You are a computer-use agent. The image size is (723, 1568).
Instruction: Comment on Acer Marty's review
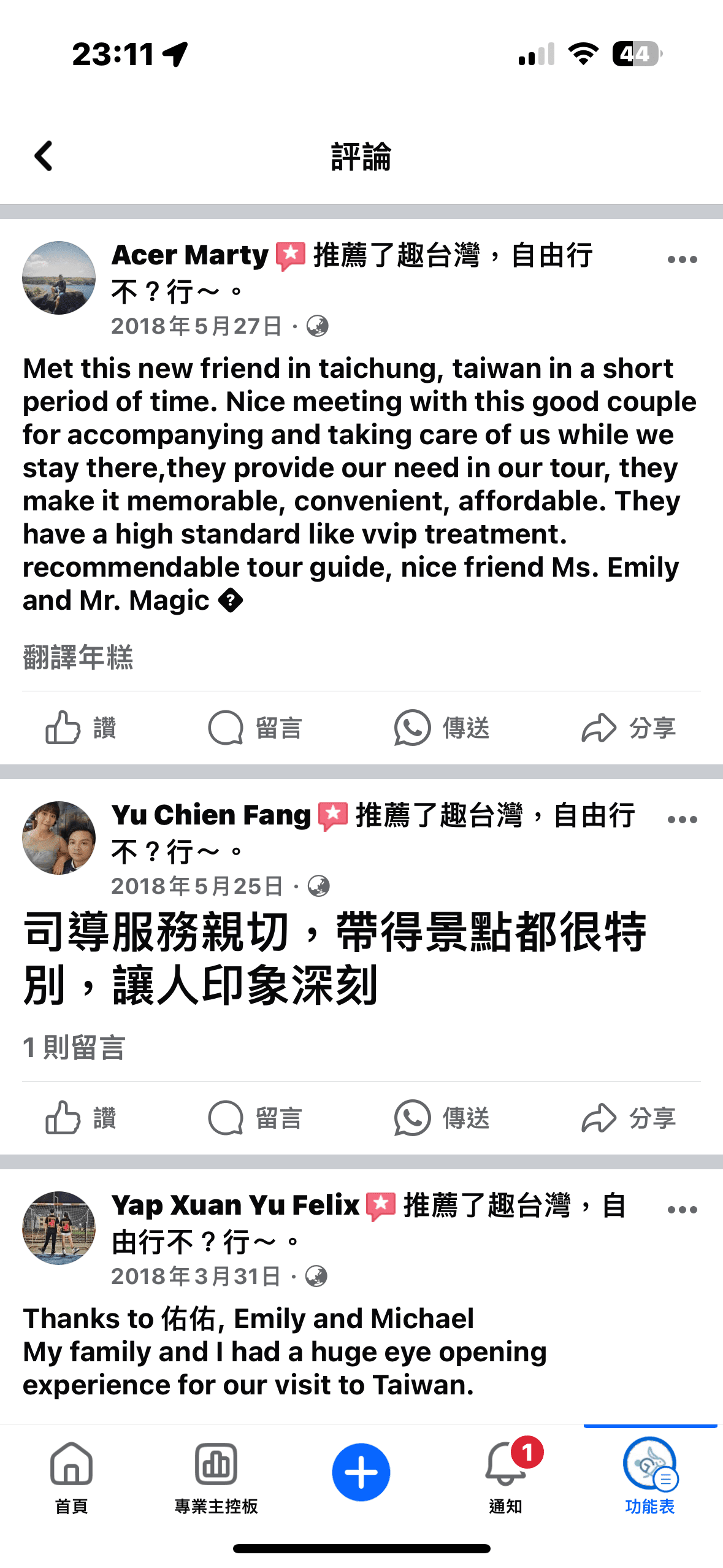point(255,728)
